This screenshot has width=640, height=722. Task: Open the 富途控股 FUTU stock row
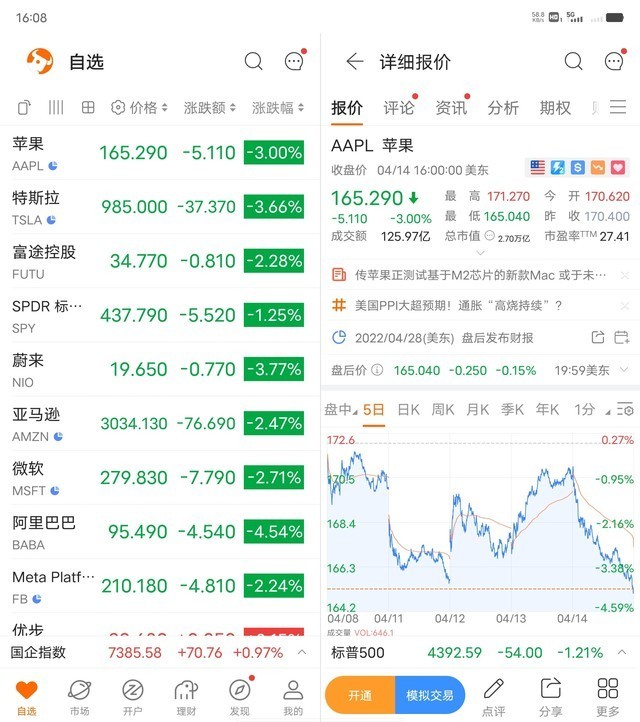click(x=160, y=261)
